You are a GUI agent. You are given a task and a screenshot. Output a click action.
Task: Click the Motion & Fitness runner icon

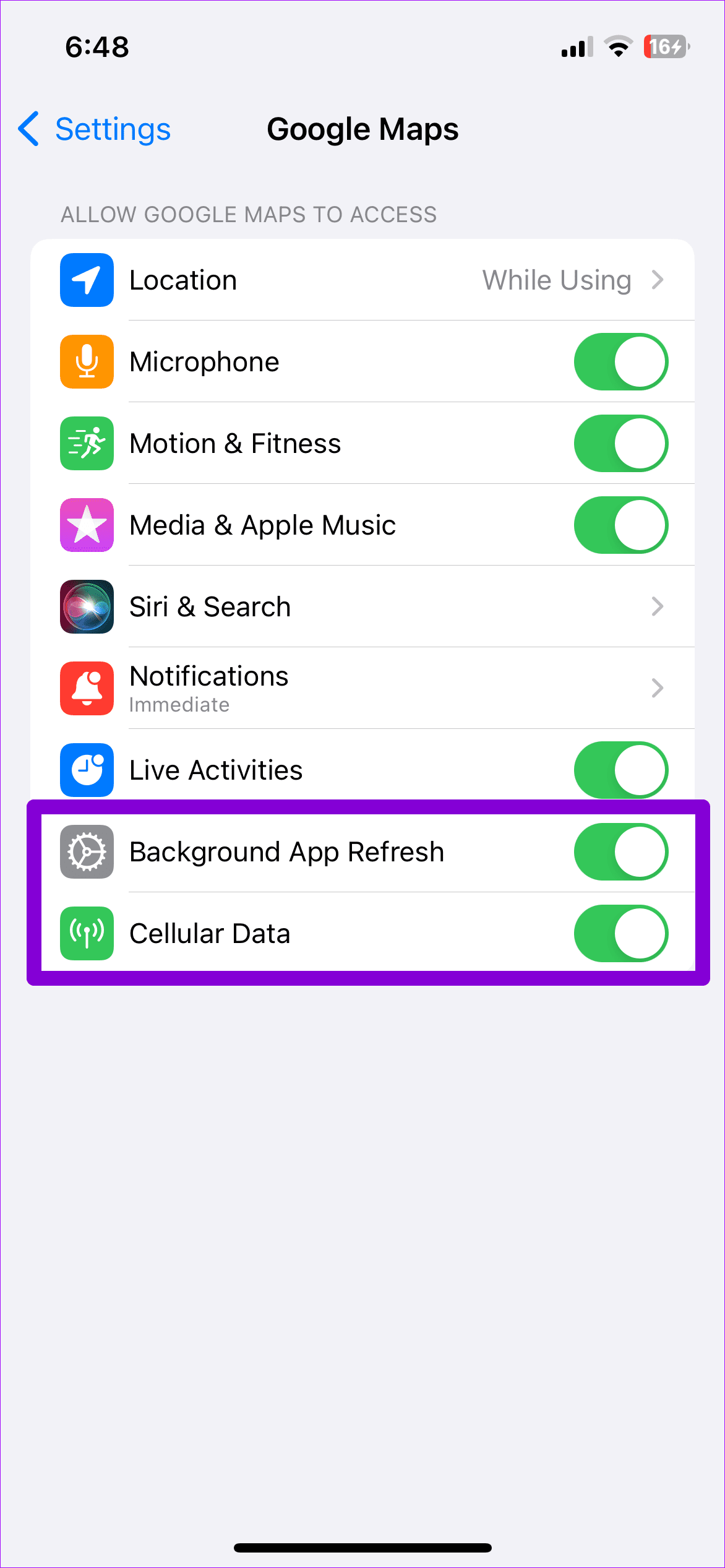(86, 443)
